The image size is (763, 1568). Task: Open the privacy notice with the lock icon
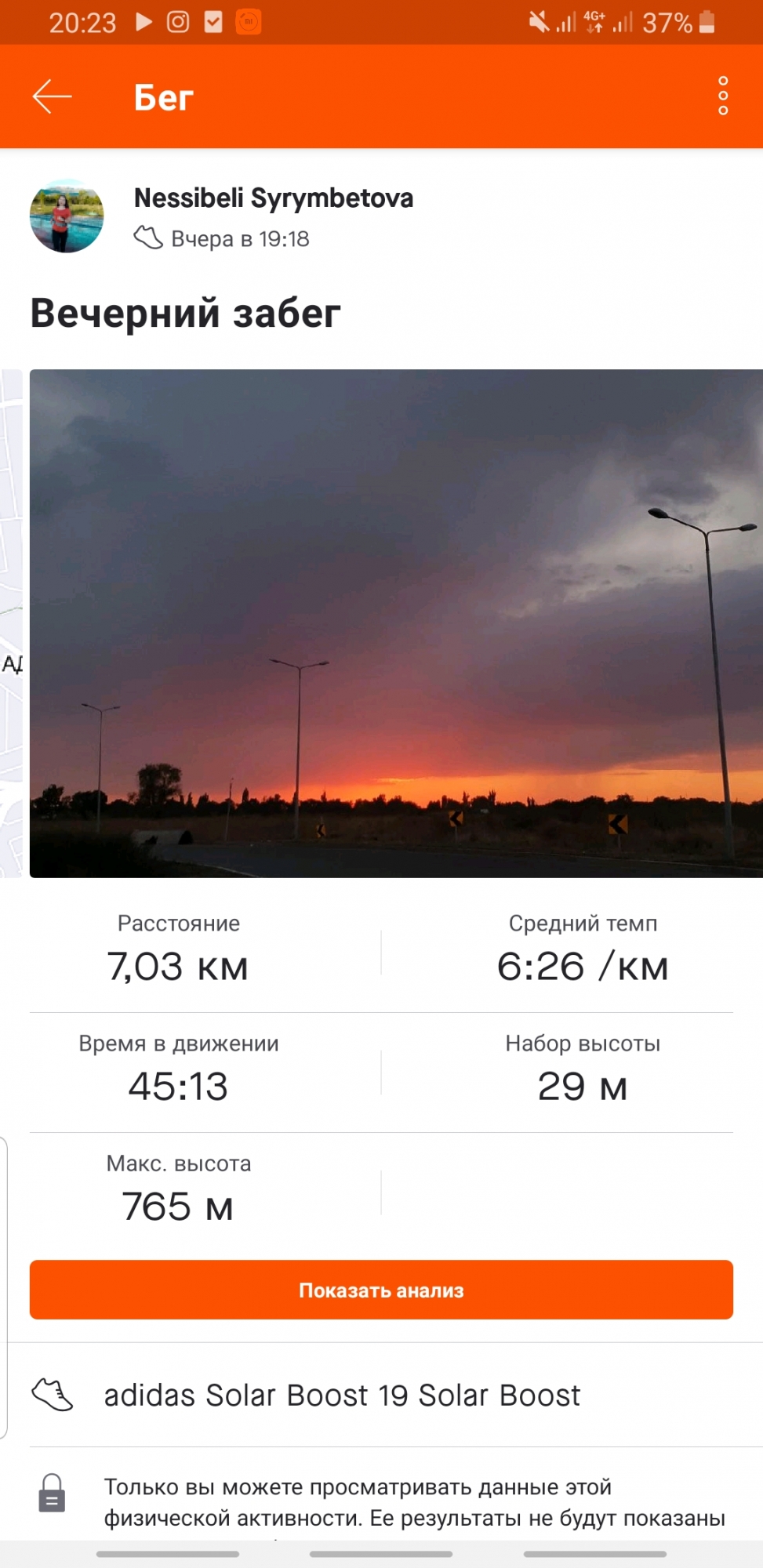point(381,1501)
